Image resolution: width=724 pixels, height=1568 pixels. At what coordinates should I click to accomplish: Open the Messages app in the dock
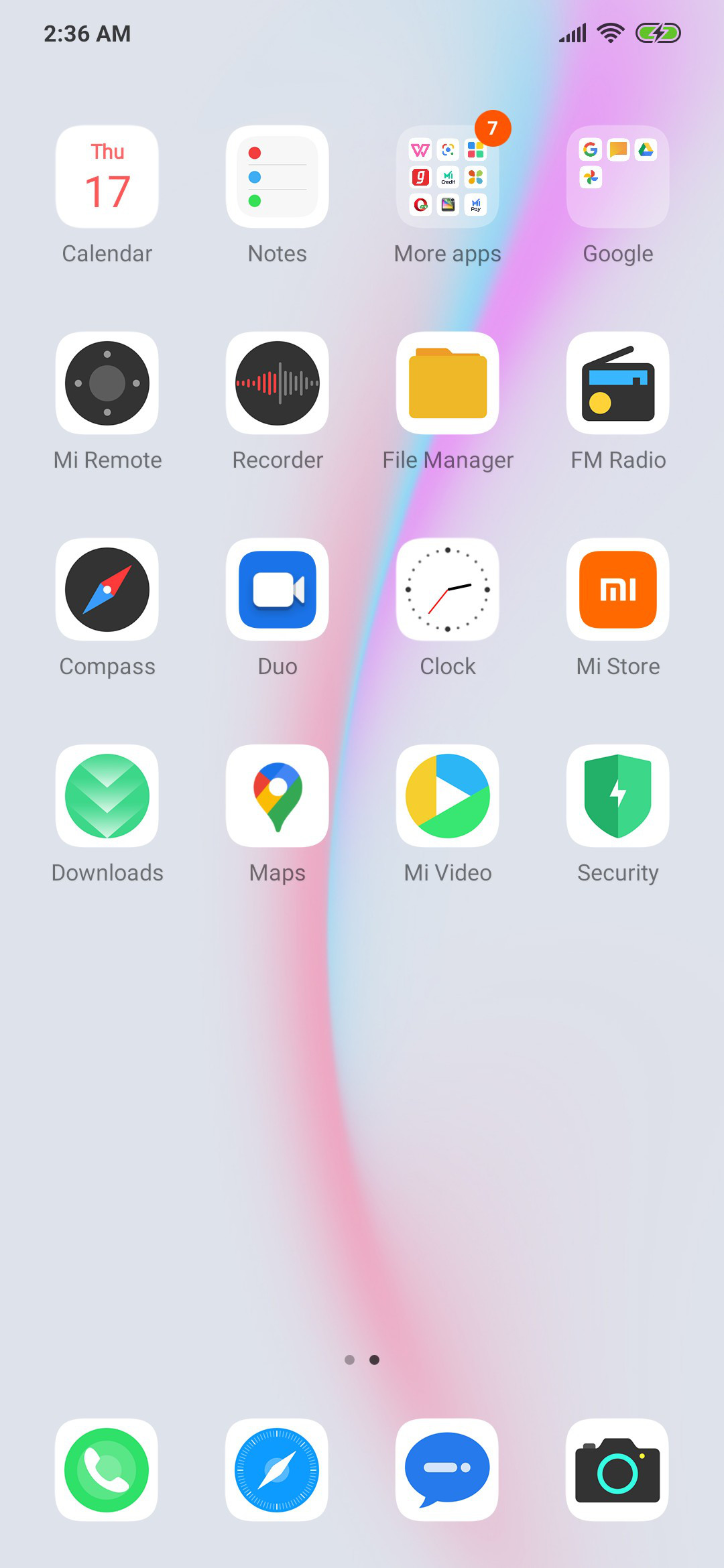[x=447, y=1470]
